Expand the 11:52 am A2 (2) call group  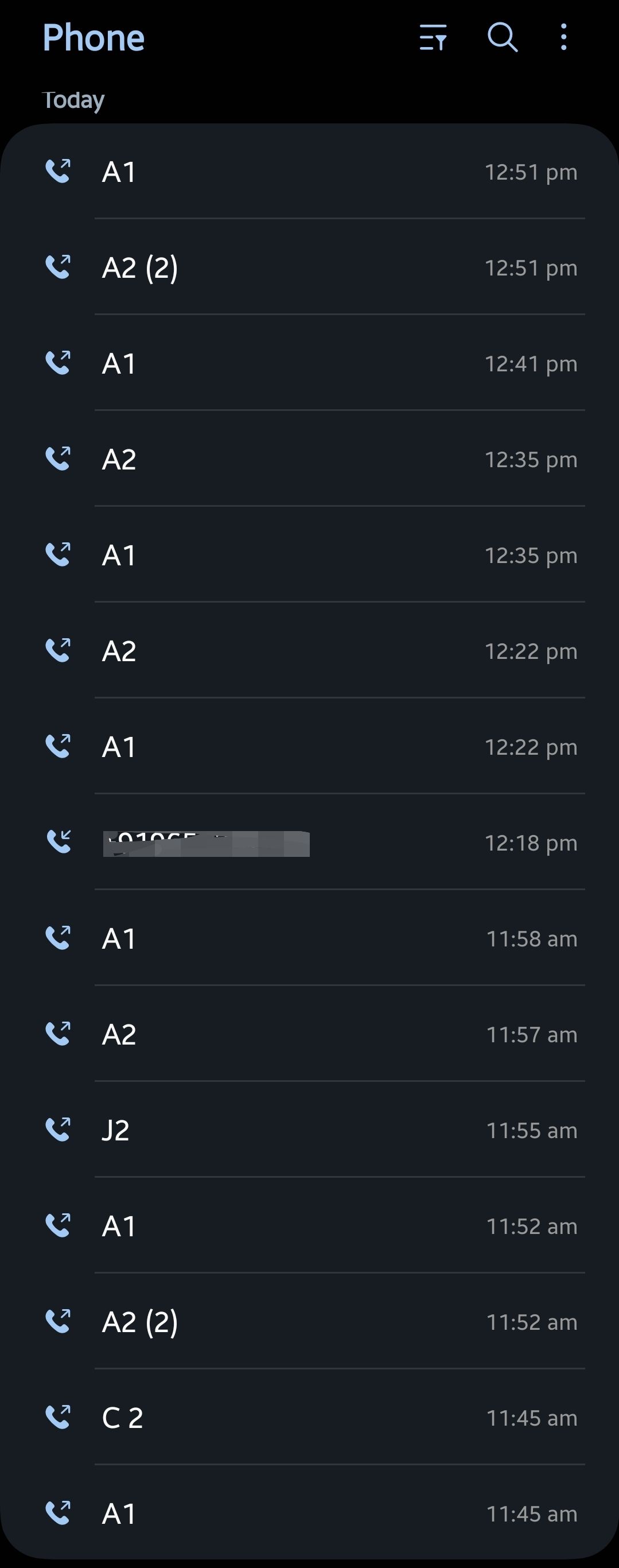pyautogui.click(x=304, y=1321)
